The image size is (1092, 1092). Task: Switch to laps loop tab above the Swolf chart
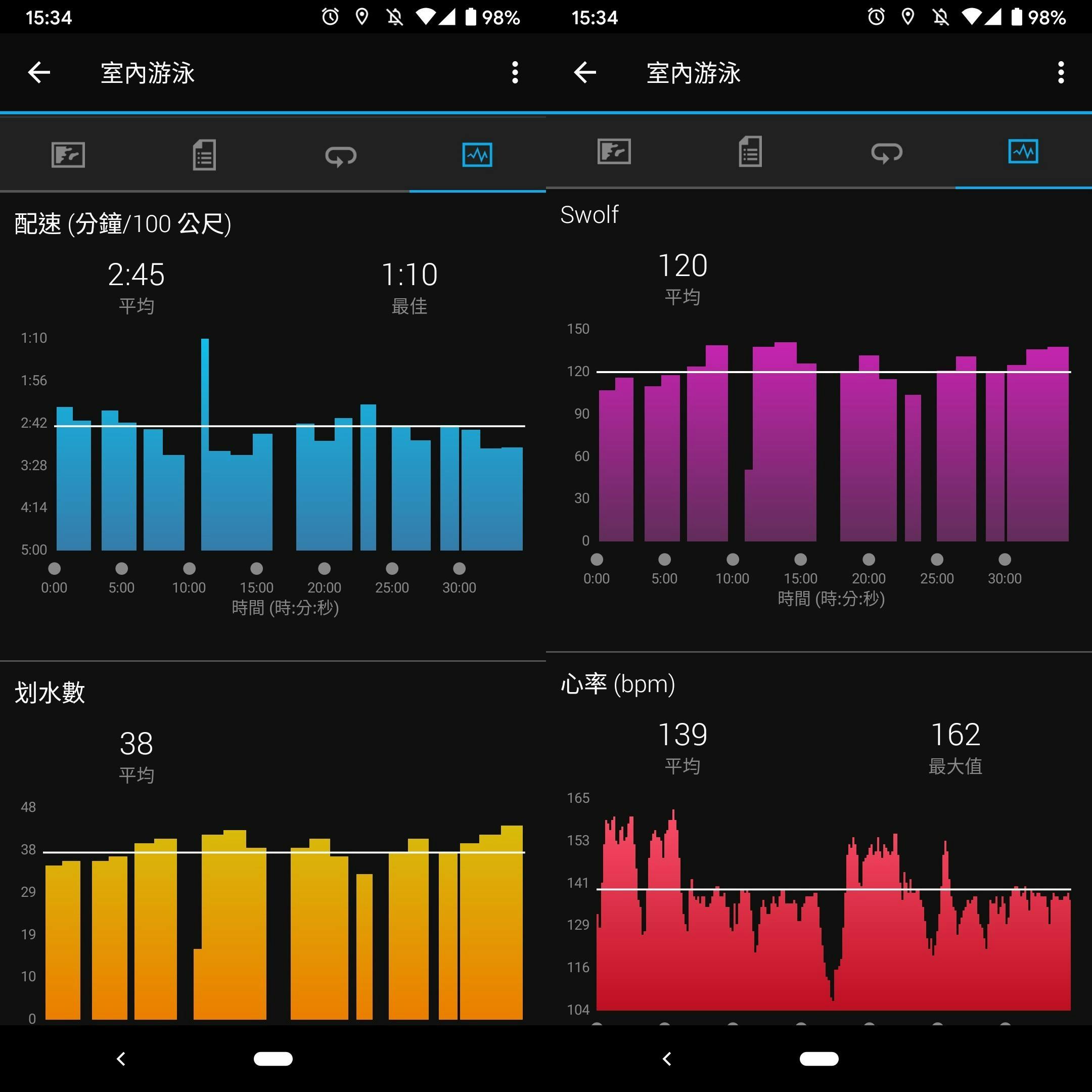tap(887, 153)
